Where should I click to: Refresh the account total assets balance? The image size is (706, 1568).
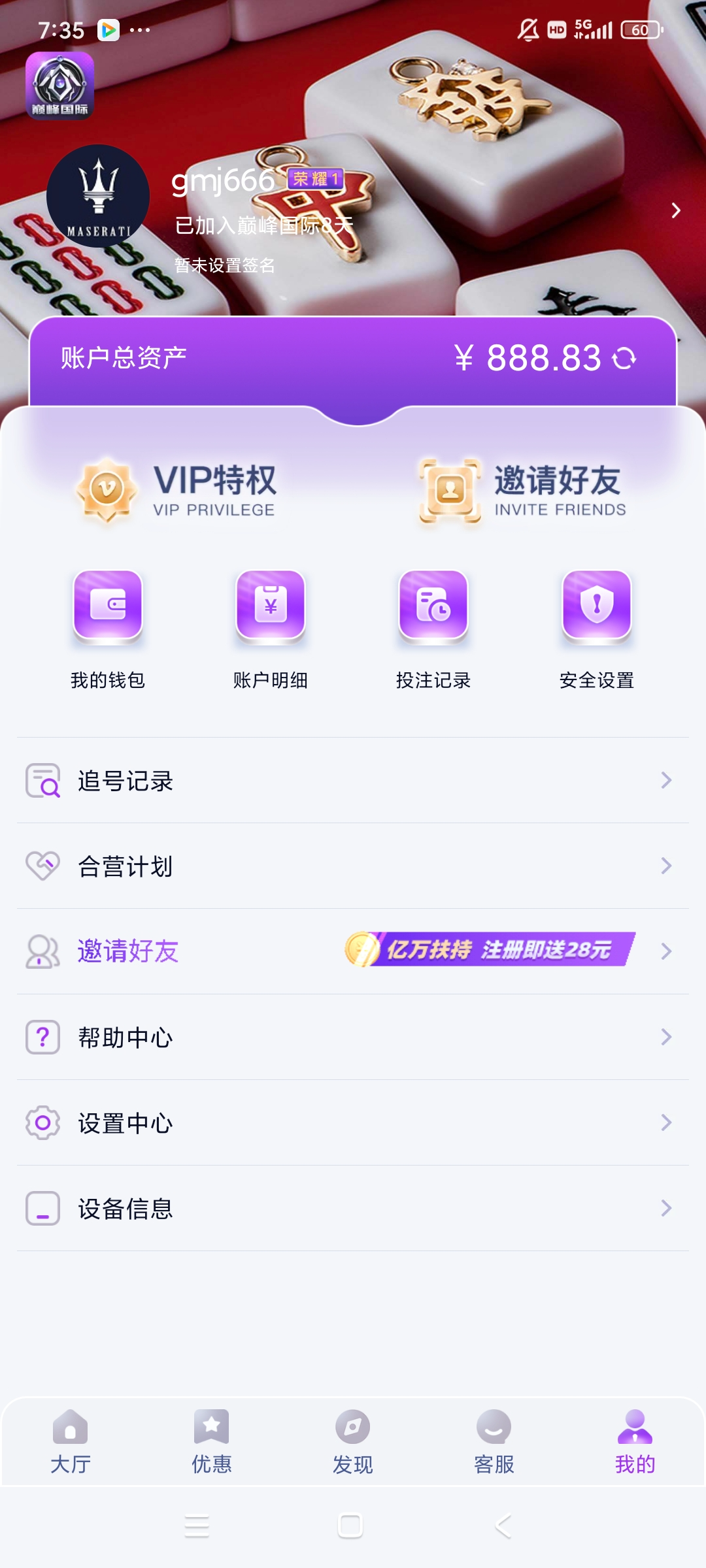point(624,358)
